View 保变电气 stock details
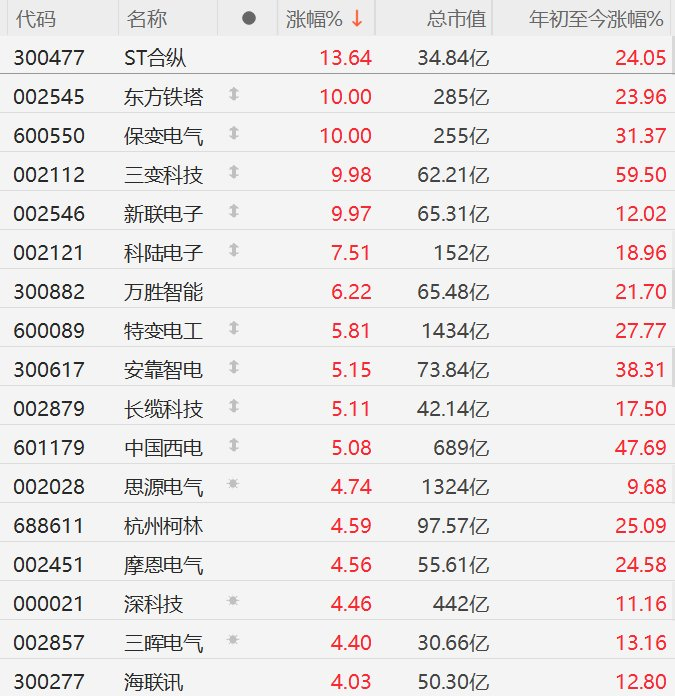 point(337,136)
